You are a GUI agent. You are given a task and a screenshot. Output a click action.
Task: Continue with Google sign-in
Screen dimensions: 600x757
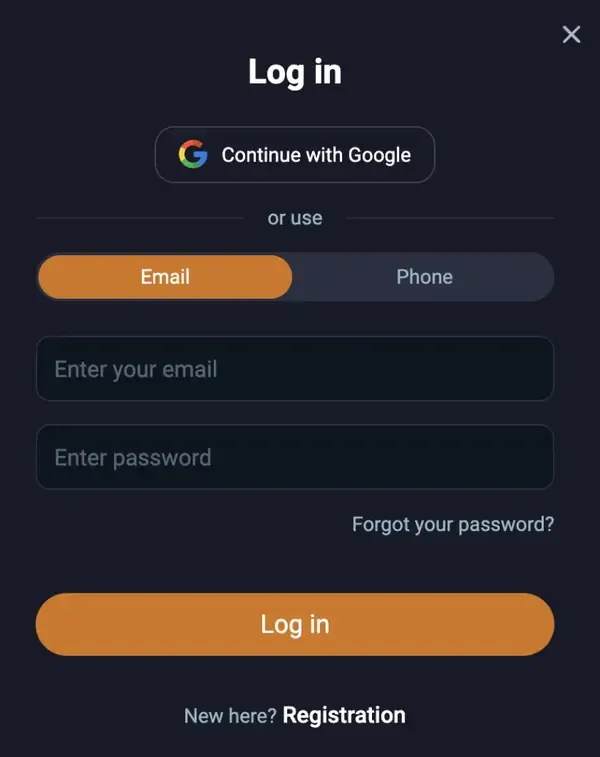click(x=295, y=155)
